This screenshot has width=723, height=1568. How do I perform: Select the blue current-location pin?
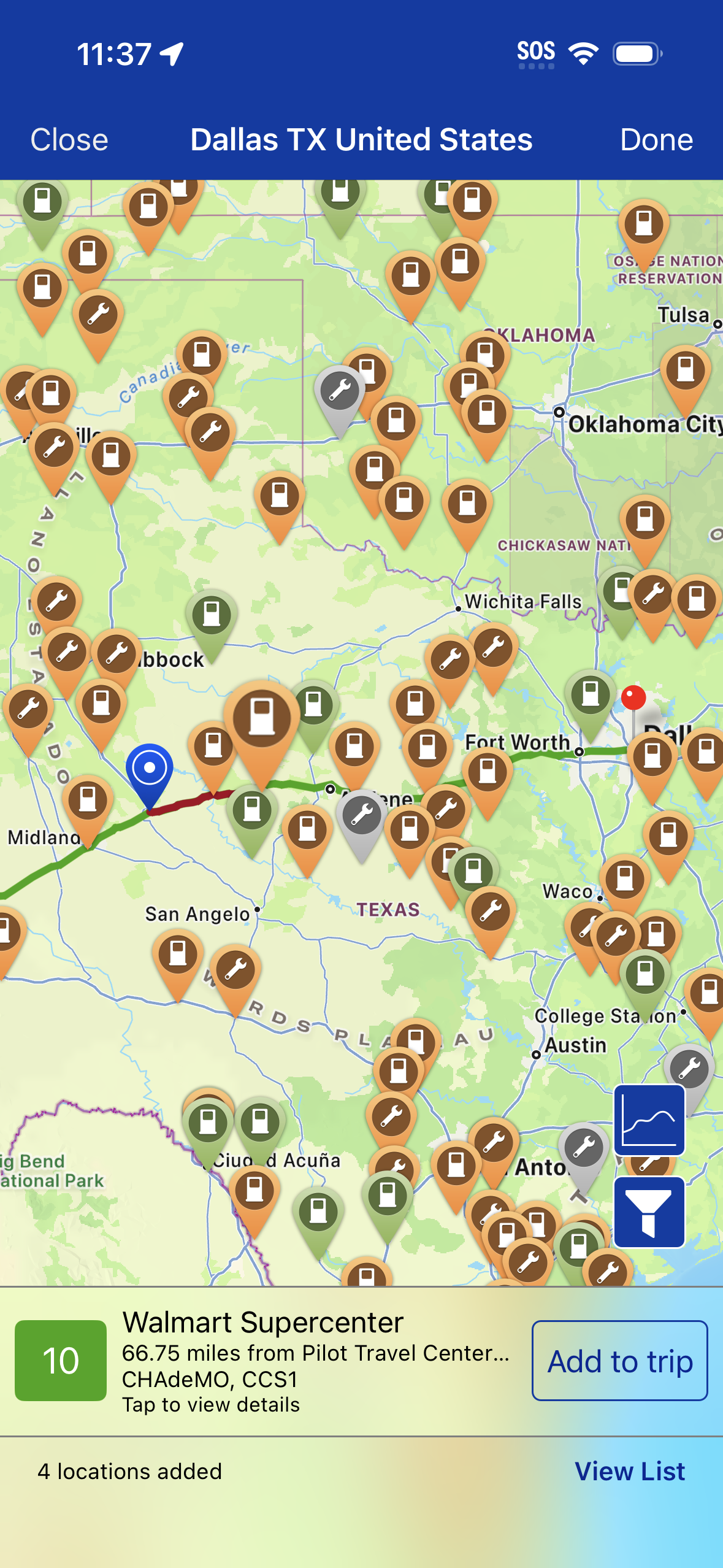(x=149, y=769)
